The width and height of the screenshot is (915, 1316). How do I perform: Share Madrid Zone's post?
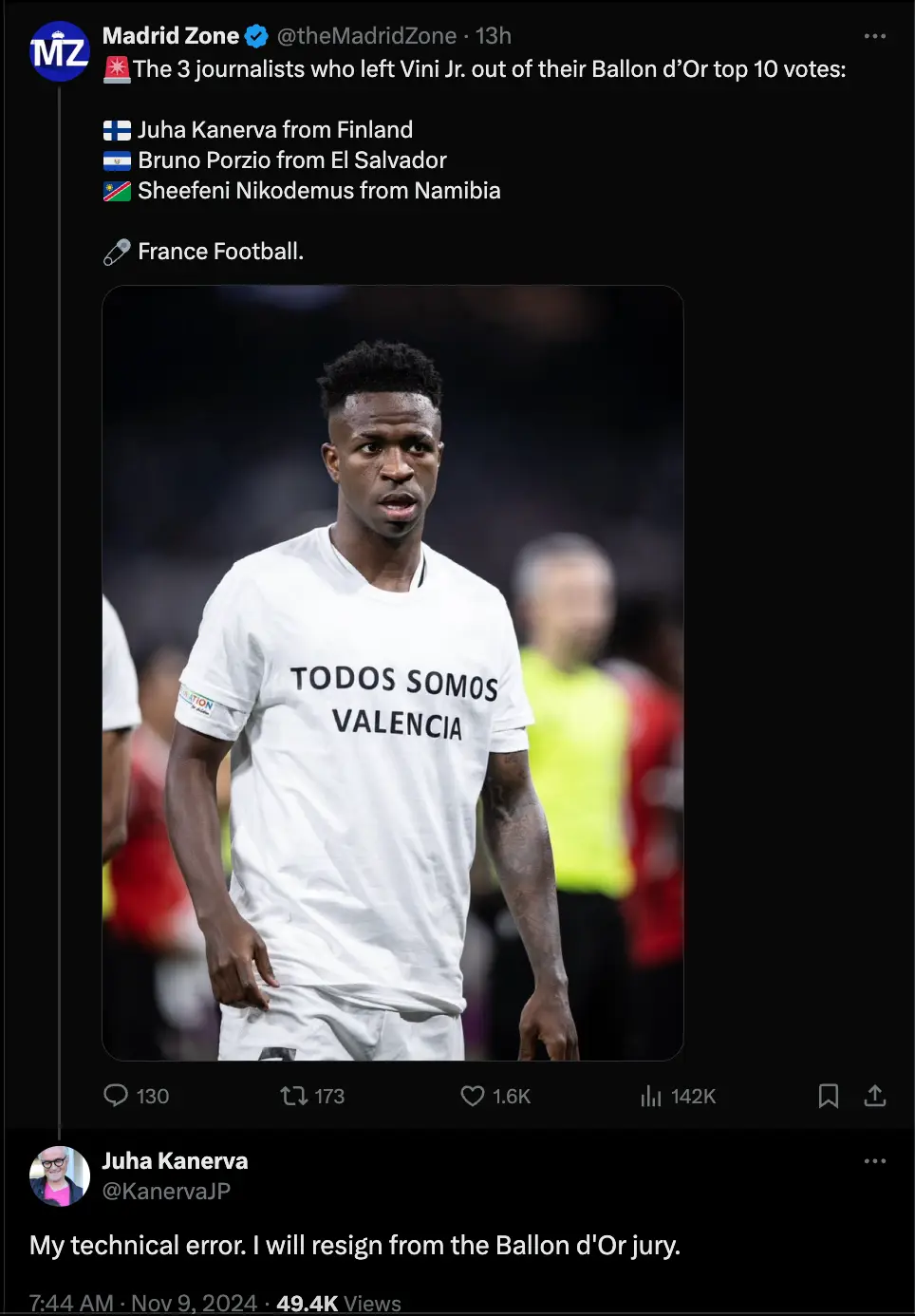[874, 1096]
